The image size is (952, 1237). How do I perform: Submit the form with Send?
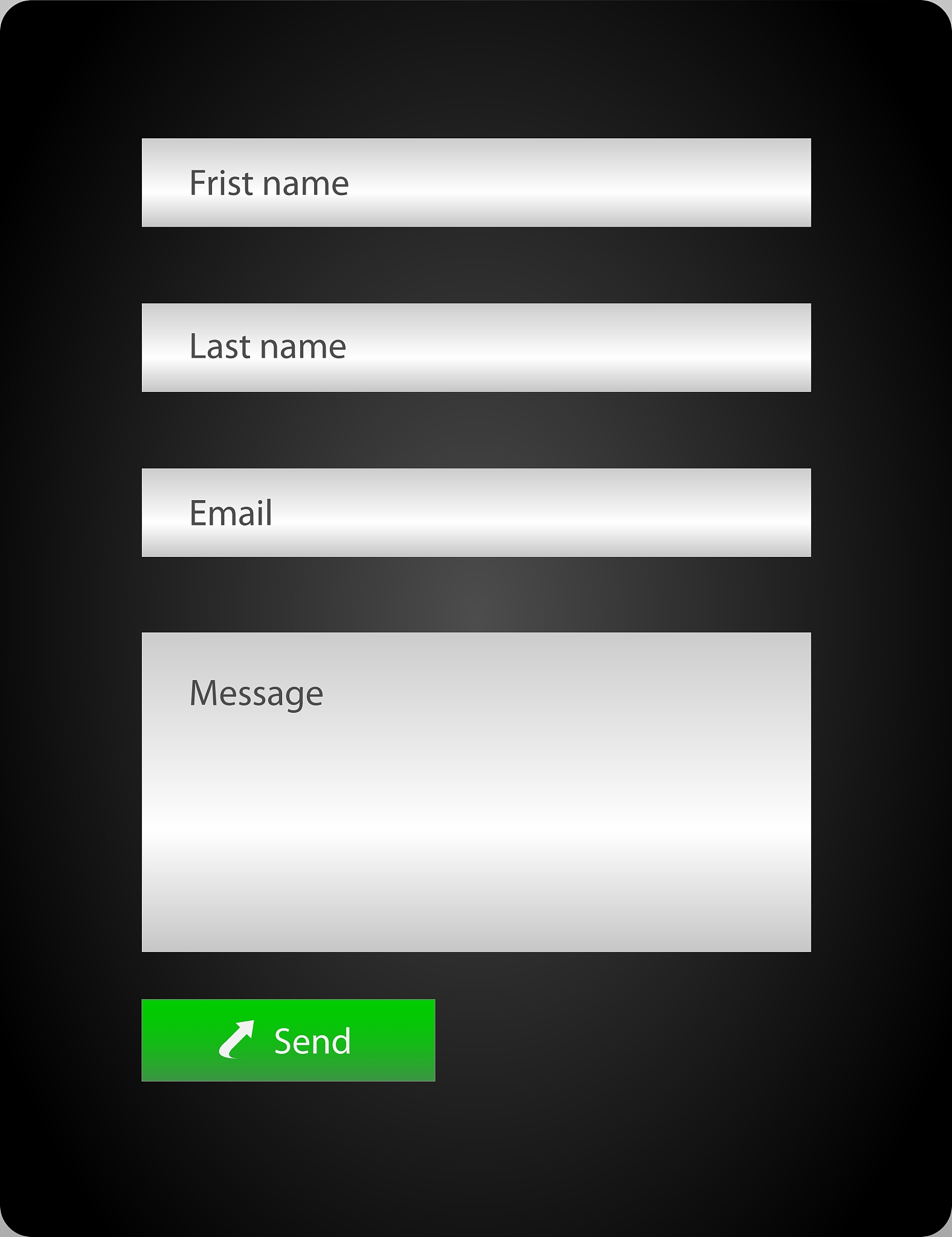288,1040
